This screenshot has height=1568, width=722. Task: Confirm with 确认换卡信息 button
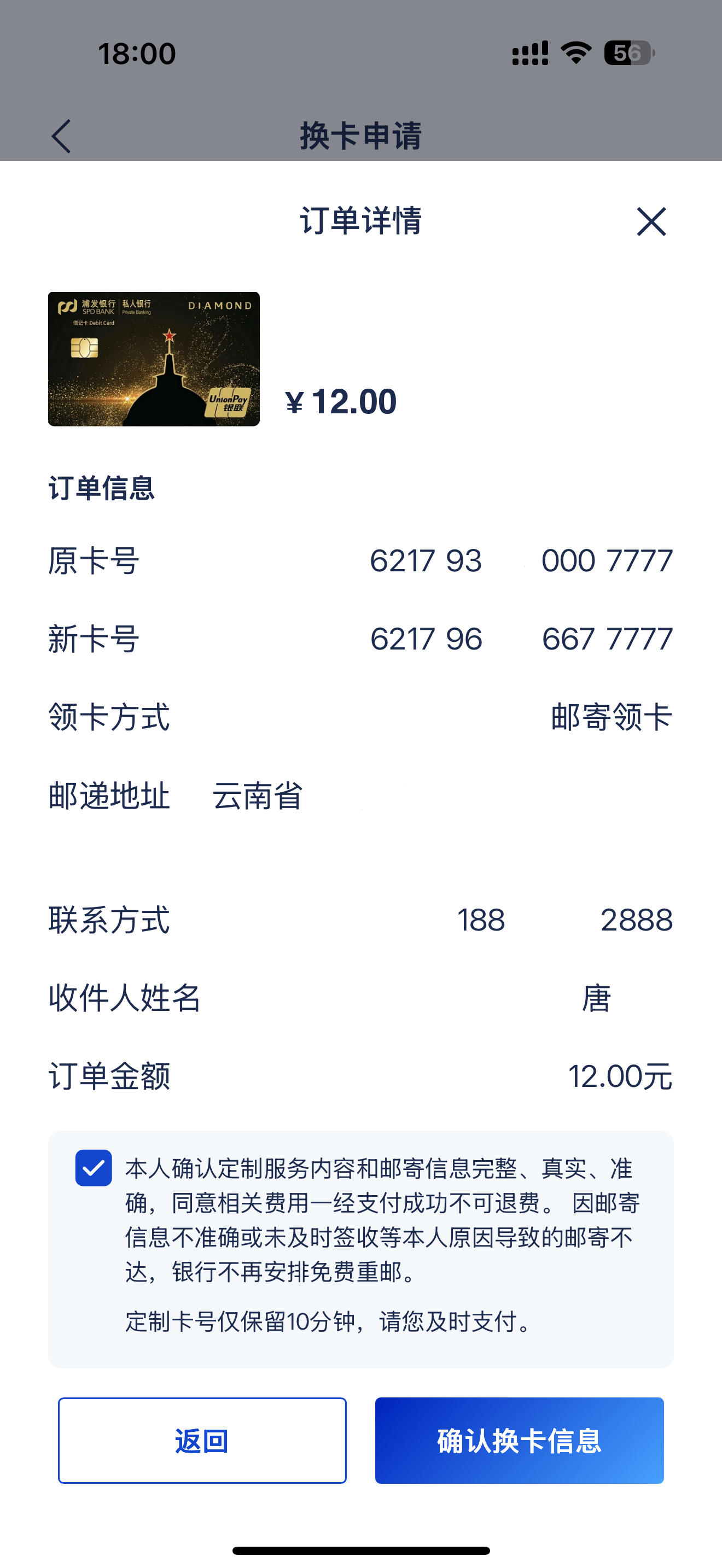[x=519, y=1440]
